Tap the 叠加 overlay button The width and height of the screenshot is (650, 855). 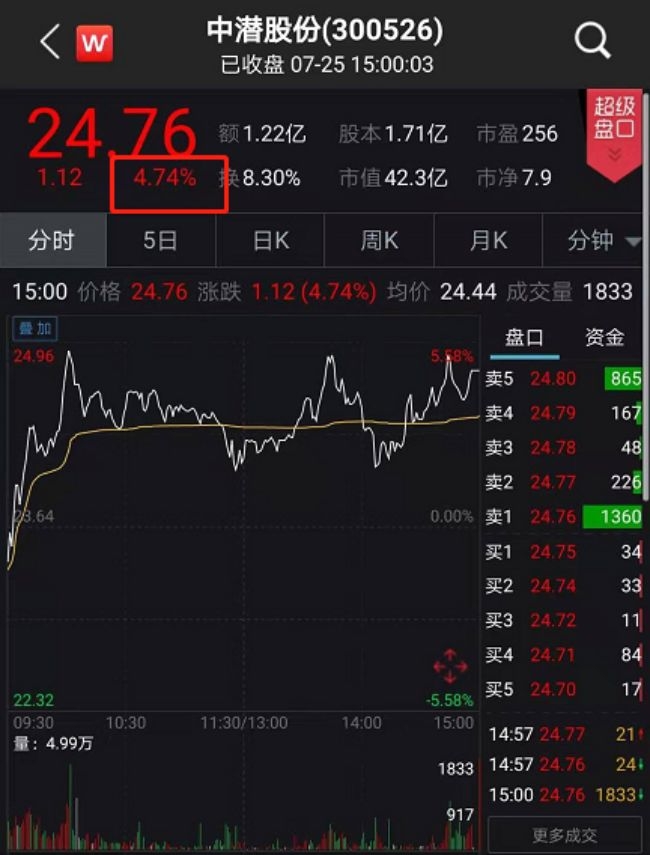(34, 328)
